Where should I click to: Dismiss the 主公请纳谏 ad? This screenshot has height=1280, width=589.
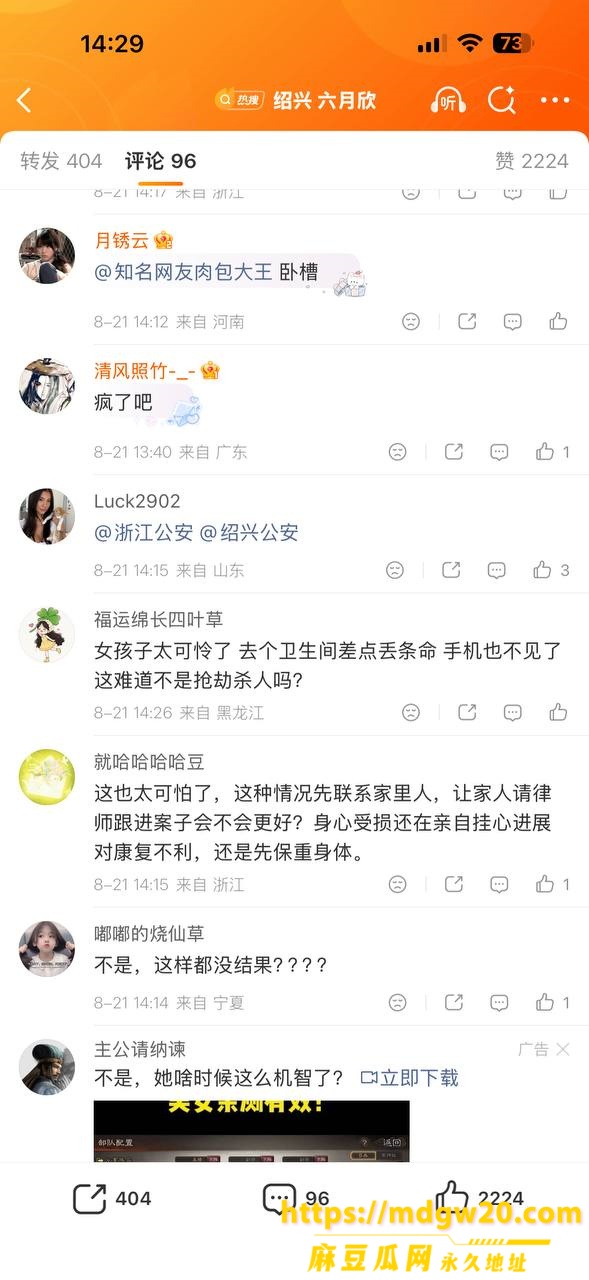[x=563, y=1049]
